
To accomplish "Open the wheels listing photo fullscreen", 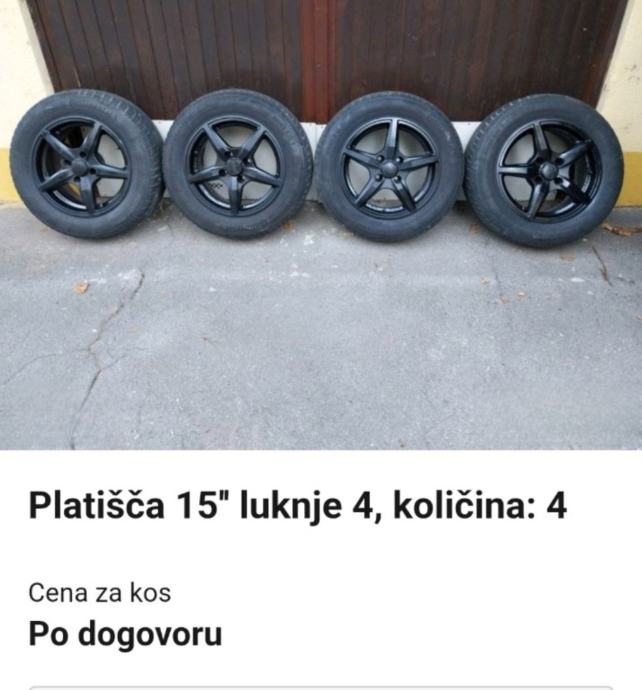I will pyautogui.click(x=320, y=224).
